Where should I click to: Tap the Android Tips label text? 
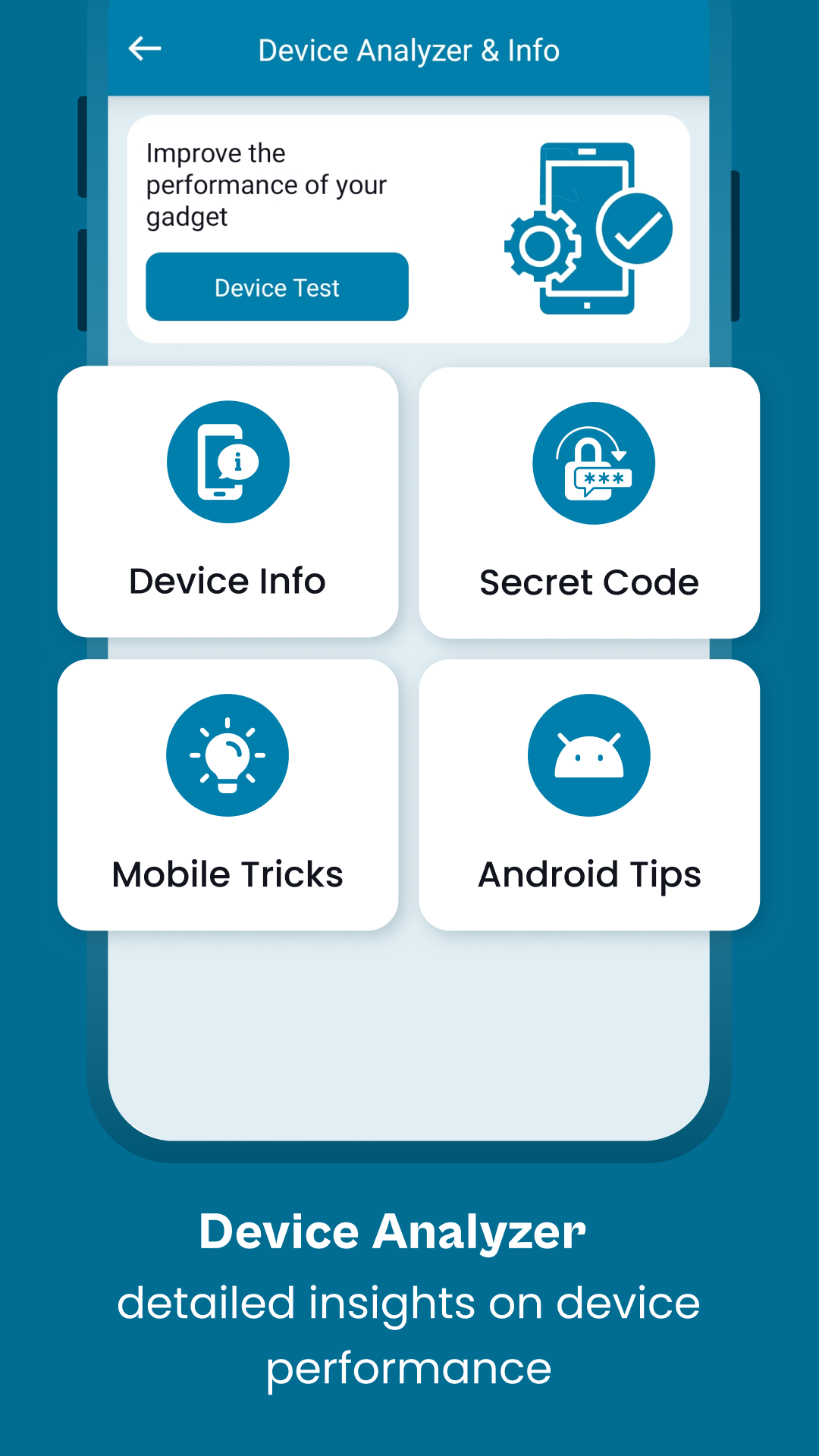589,874
